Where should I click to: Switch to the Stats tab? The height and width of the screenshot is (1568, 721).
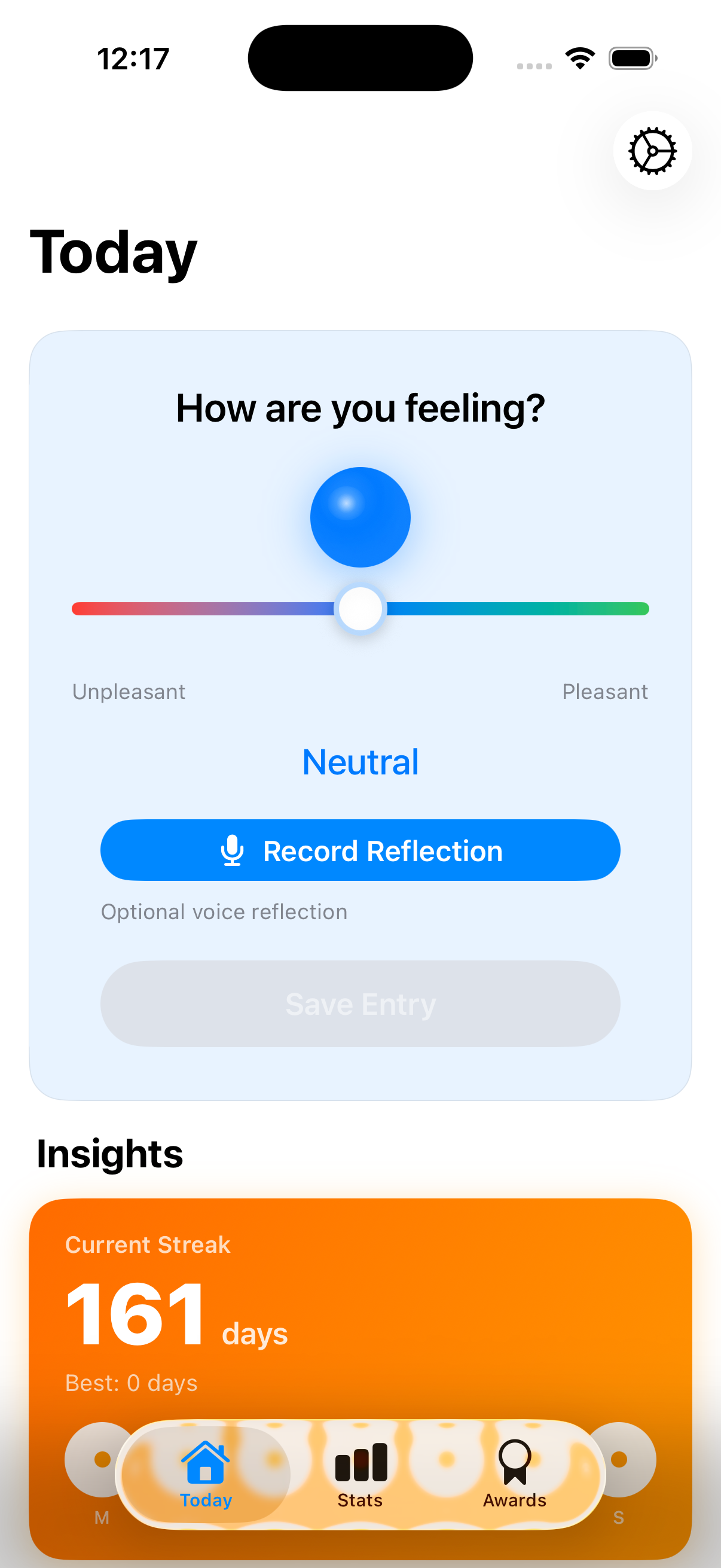360,1474
